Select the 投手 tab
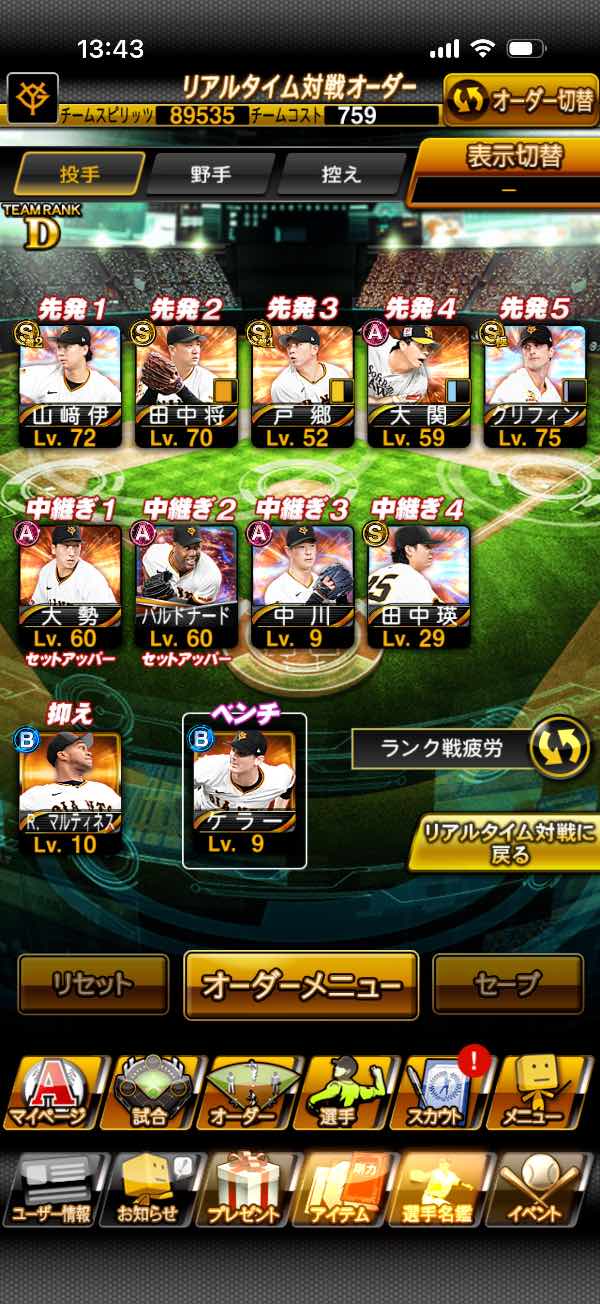This screenshot has width=600, height=1304. coord(79,174)
